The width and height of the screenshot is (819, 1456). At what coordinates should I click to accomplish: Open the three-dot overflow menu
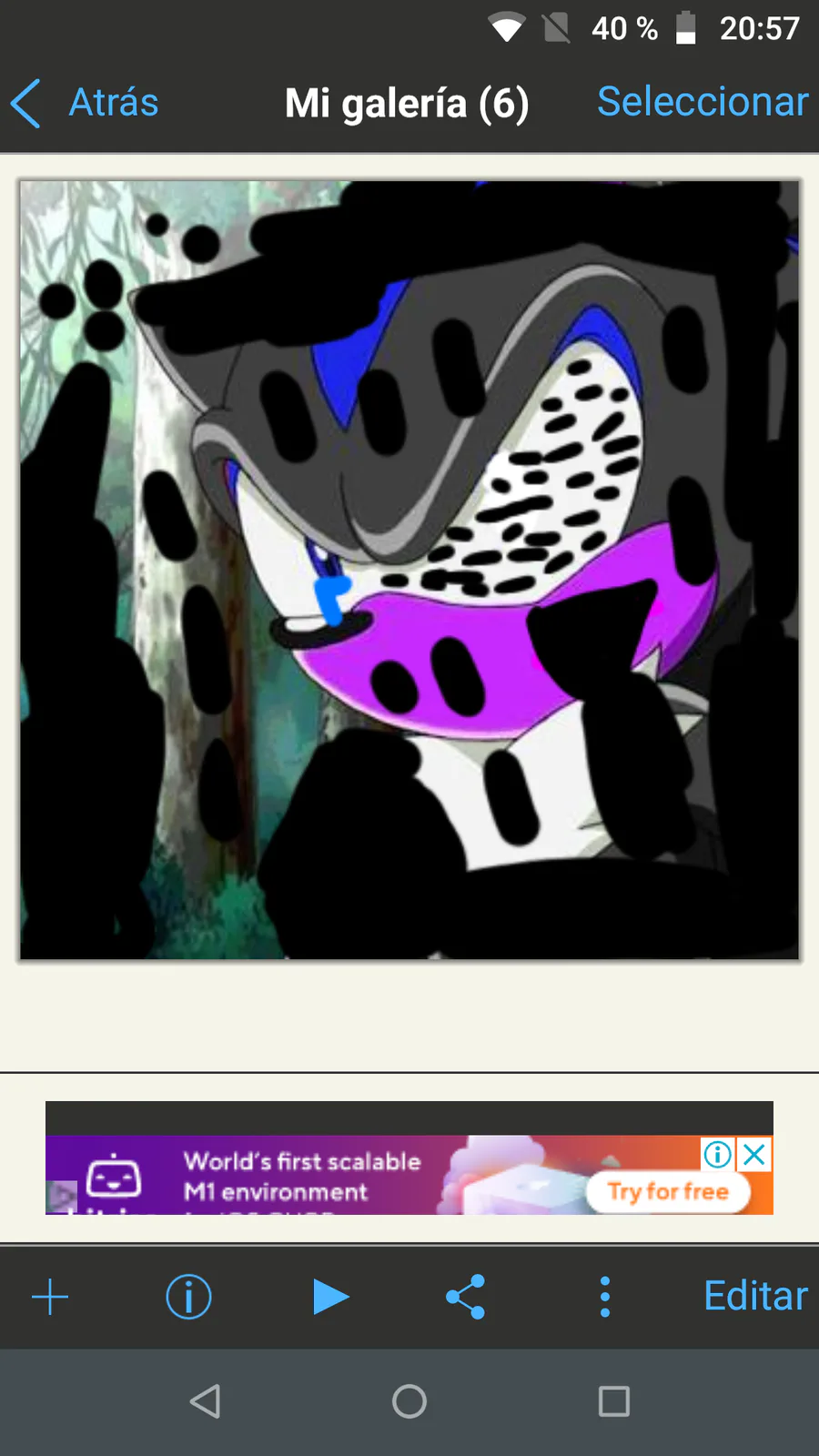[x=605, y=1297]
